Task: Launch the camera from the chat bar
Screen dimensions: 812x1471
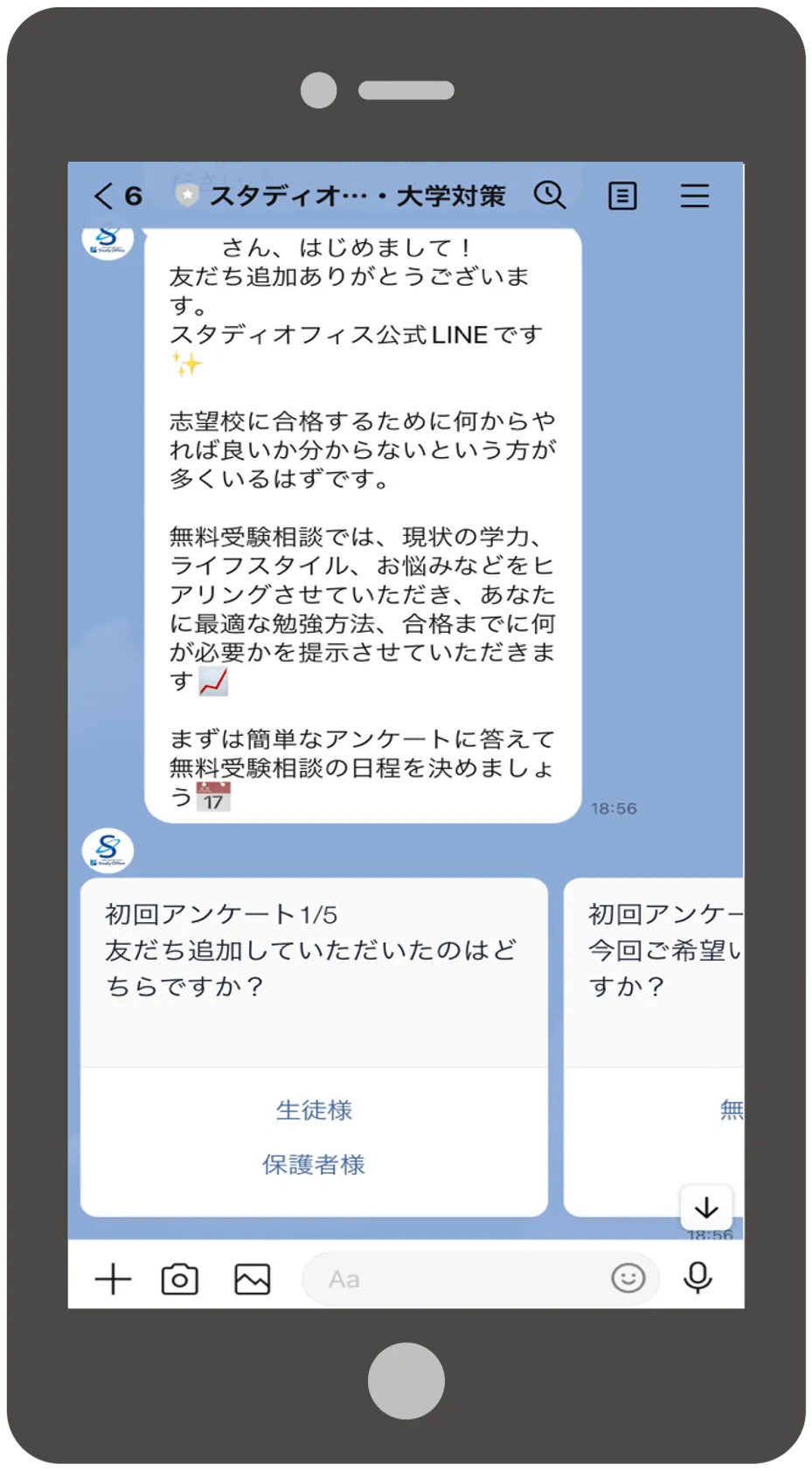Action: tap(180, 1280)
